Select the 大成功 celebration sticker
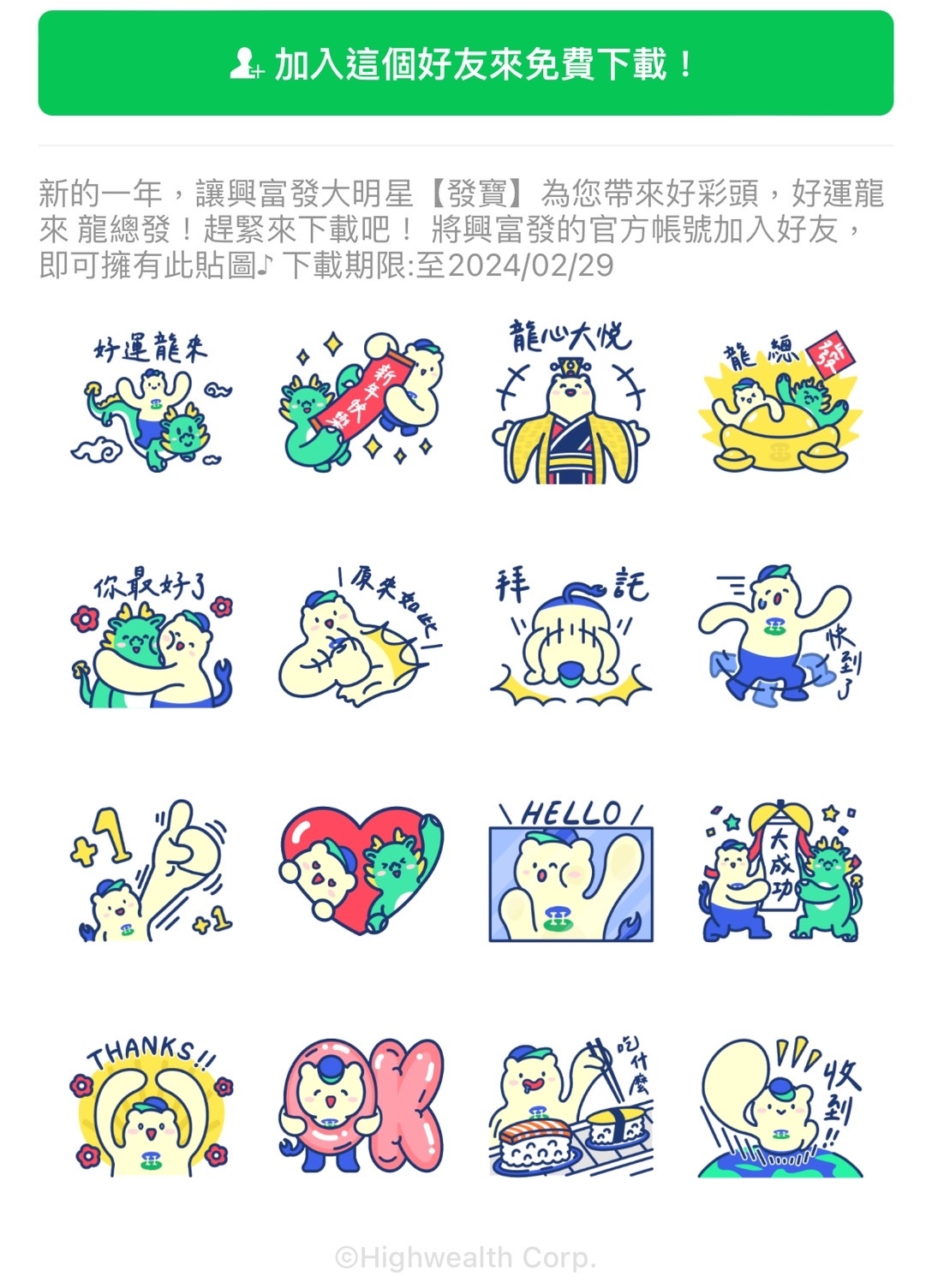 click(780, 874)
